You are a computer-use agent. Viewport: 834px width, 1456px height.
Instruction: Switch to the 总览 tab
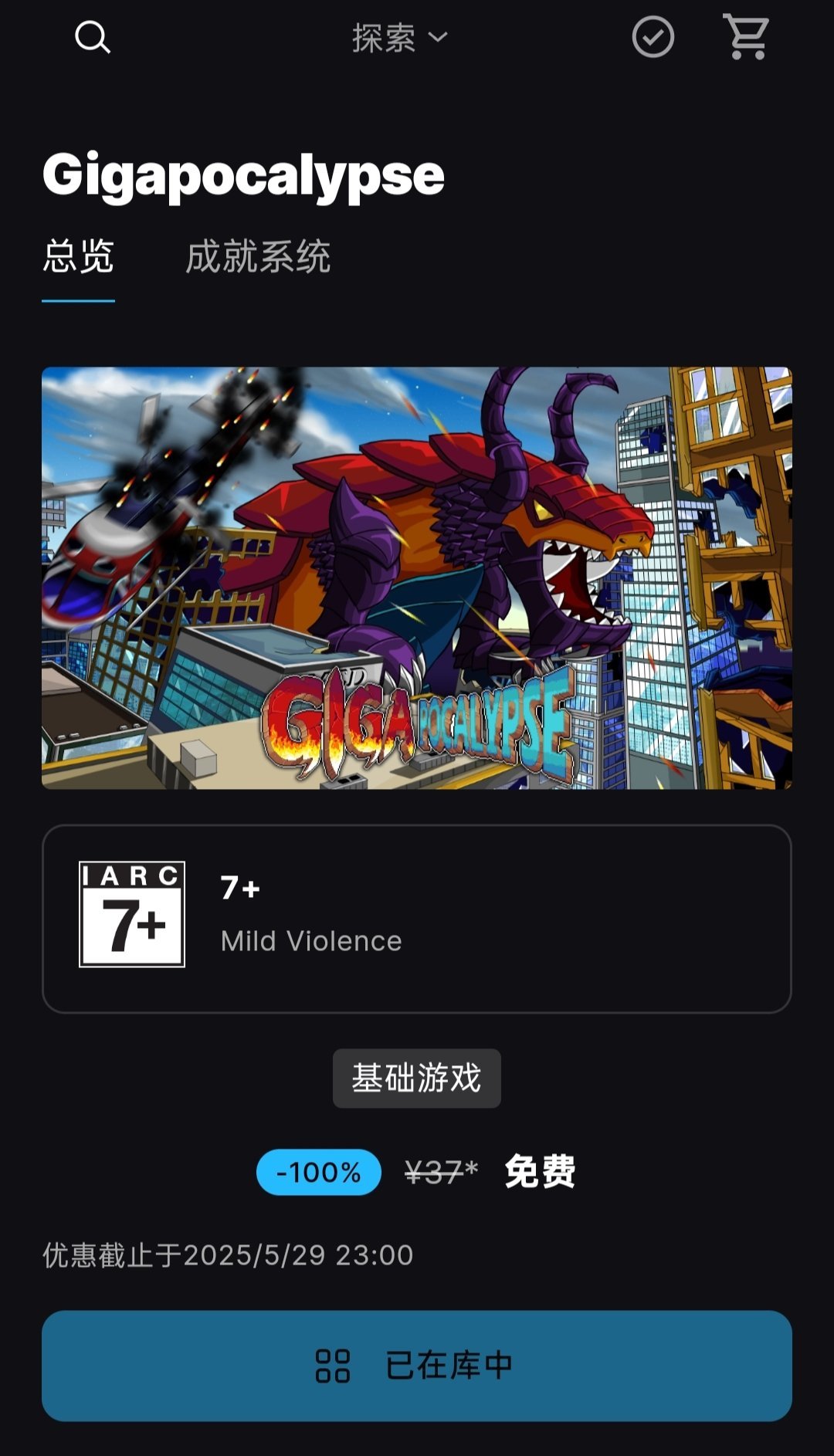pos(78,257)
